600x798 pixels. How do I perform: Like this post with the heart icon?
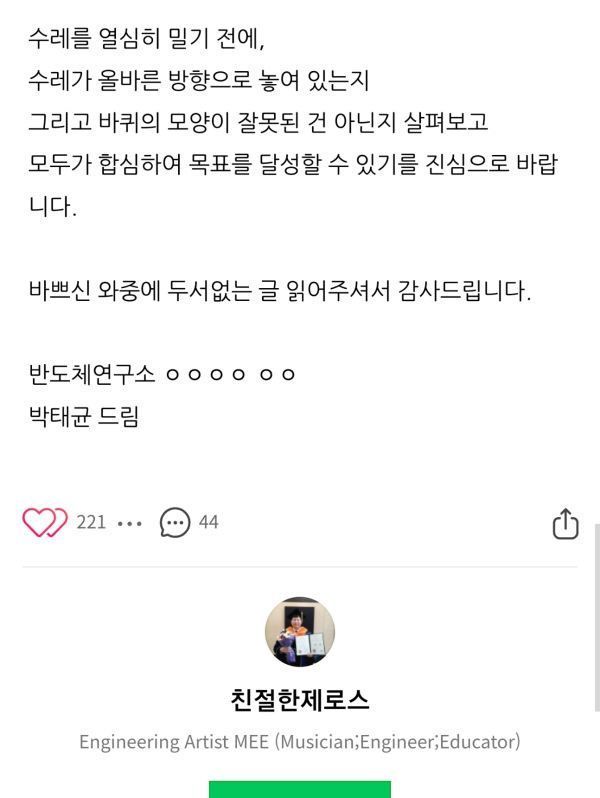pyautogui.click(x=44, y=522)
